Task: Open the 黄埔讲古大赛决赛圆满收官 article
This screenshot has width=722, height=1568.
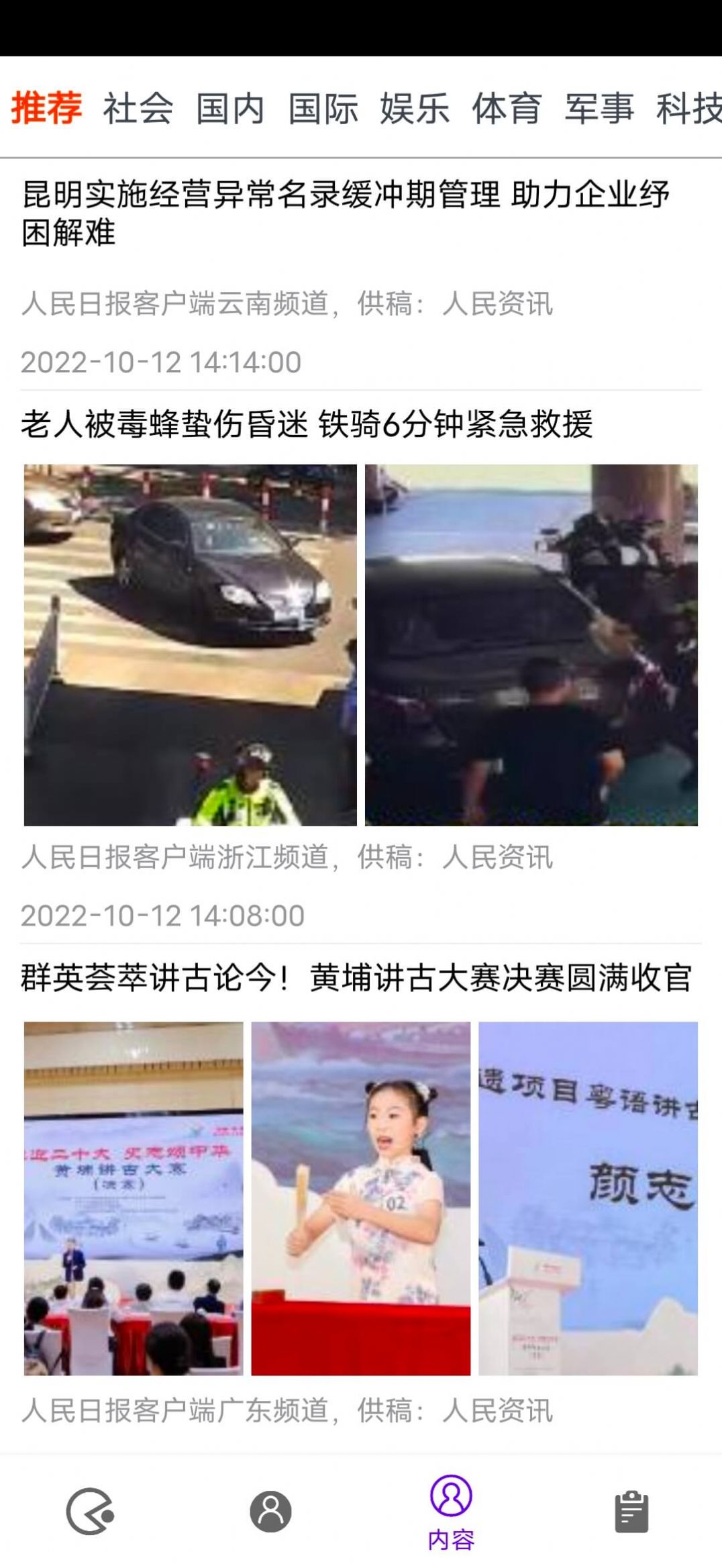Action: tap(356, 978)
